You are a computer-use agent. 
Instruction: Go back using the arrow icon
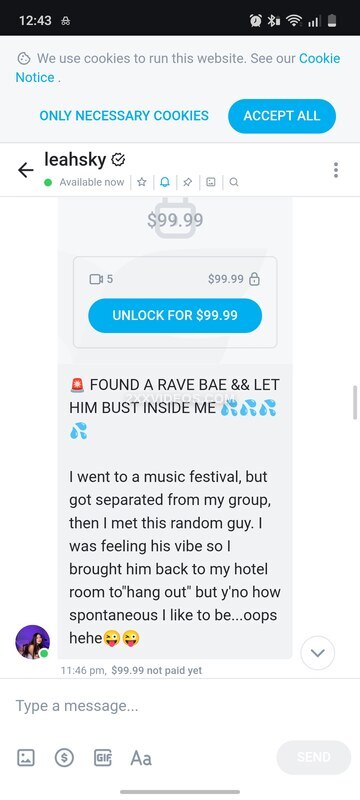tap(25, 170)
